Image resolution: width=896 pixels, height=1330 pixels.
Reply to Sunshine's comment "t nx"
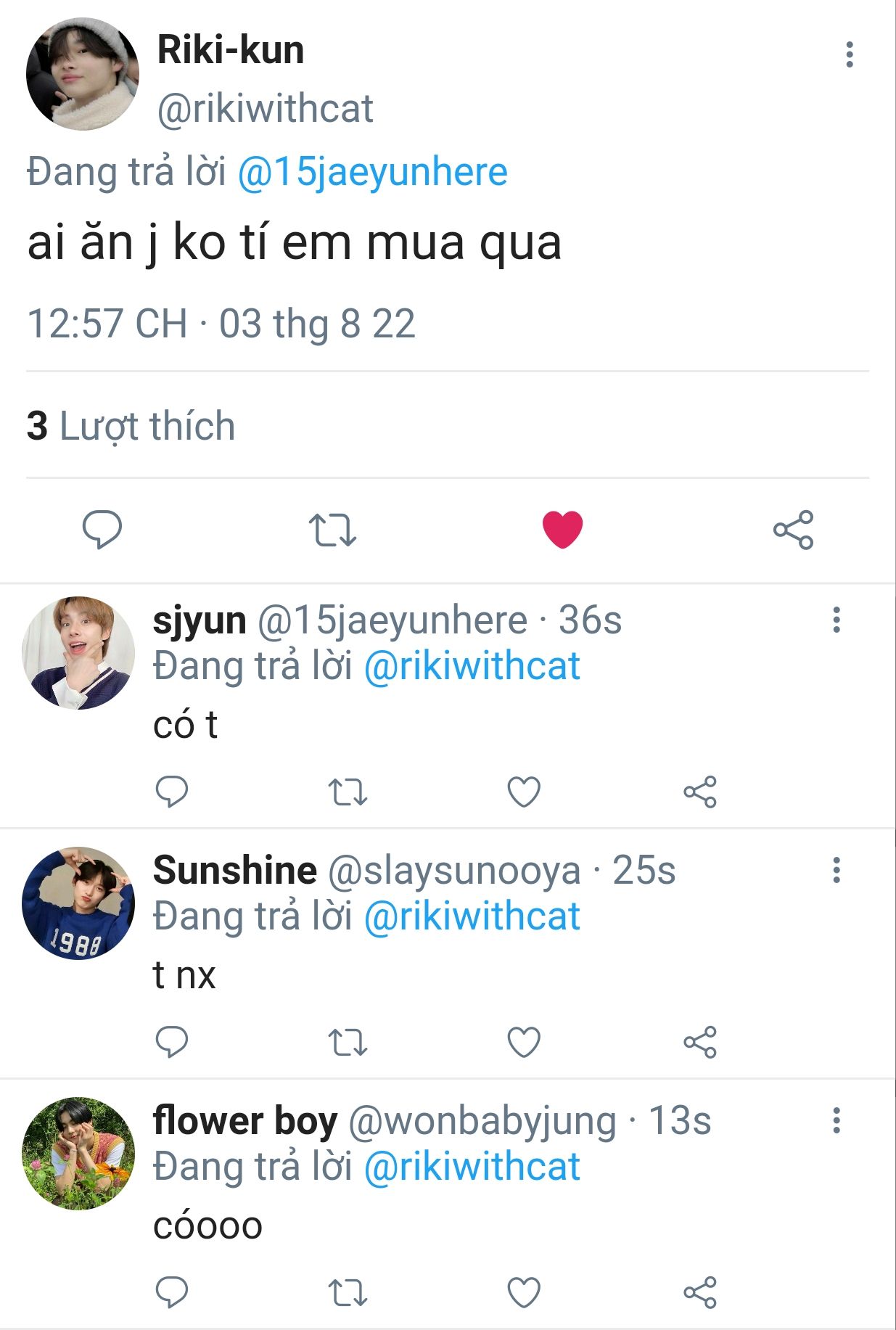[172, 1042]
